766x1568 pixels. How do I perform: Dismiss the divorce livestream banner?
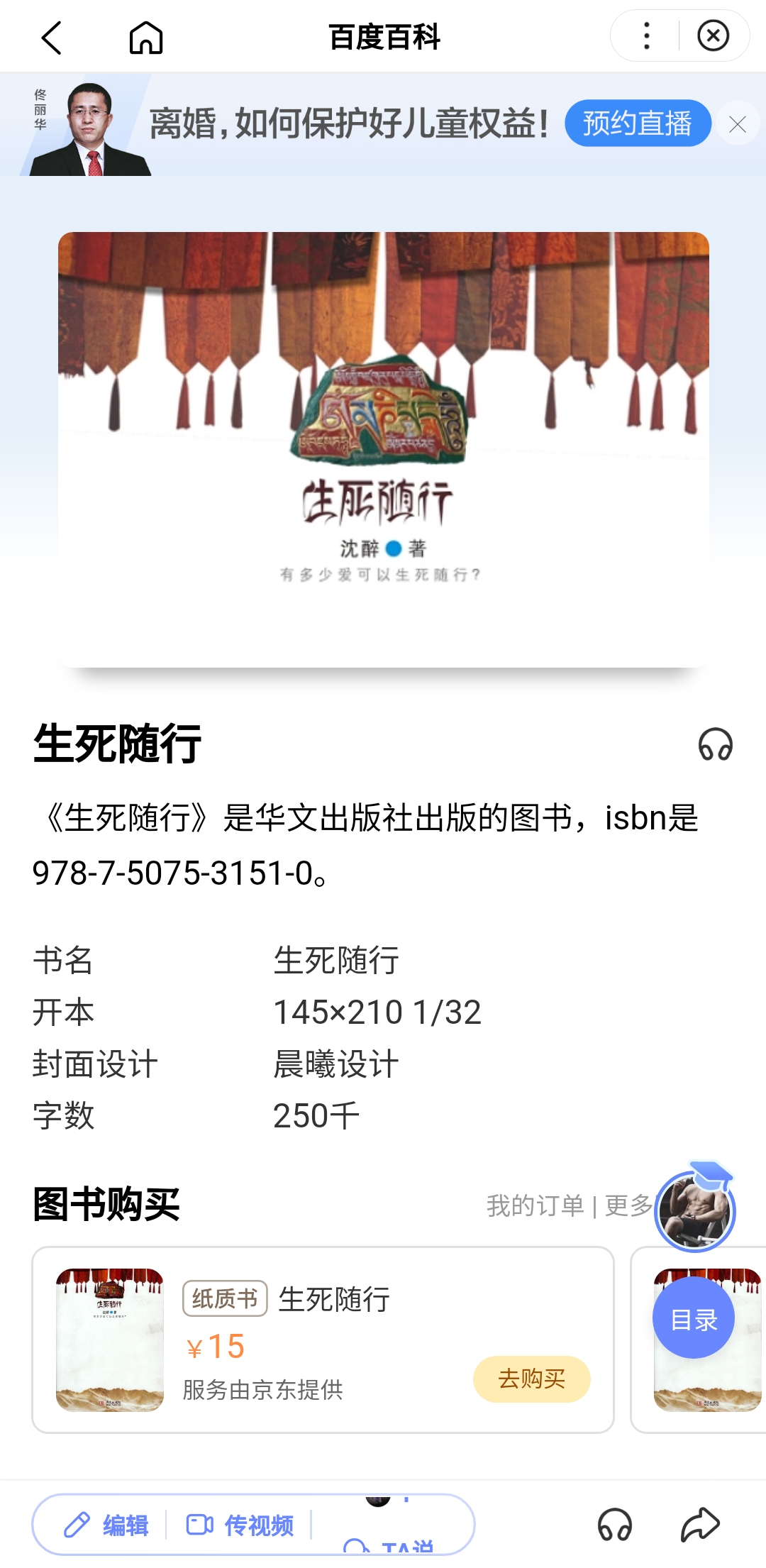click(x=738, y=125)
